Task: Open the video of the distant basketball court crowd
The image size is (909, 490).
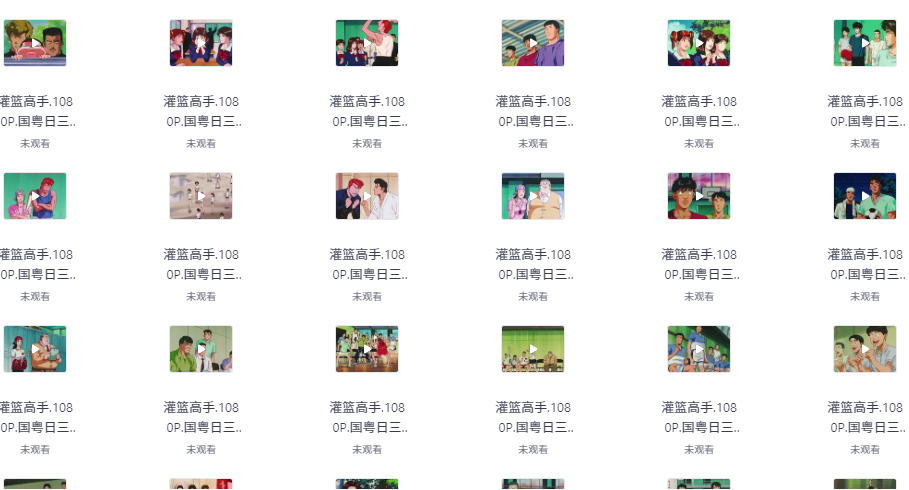Action: pyautogui.click(x=201, y=196)
